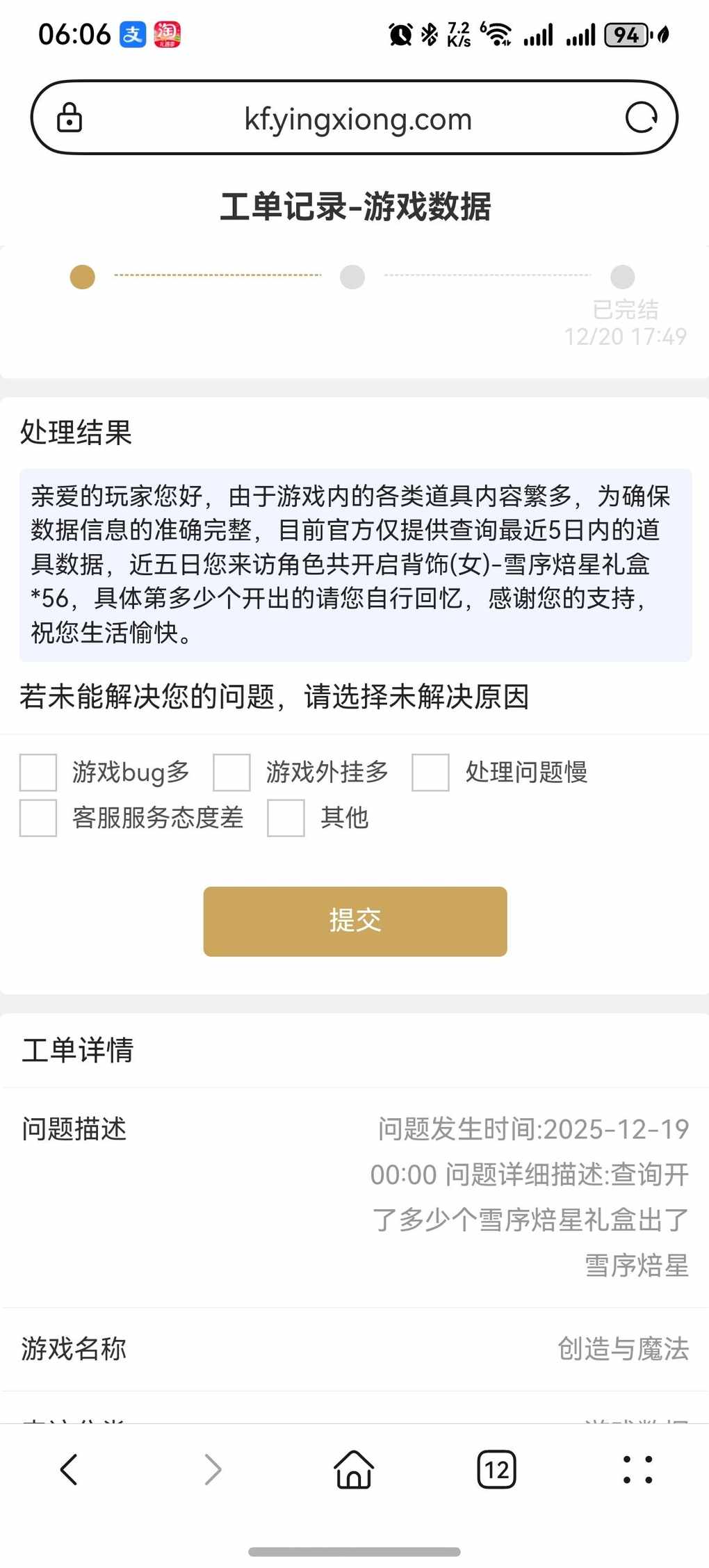Mark 客服服务态度差 as the reason
709x1568 pixels.
[x=38, y=818]
